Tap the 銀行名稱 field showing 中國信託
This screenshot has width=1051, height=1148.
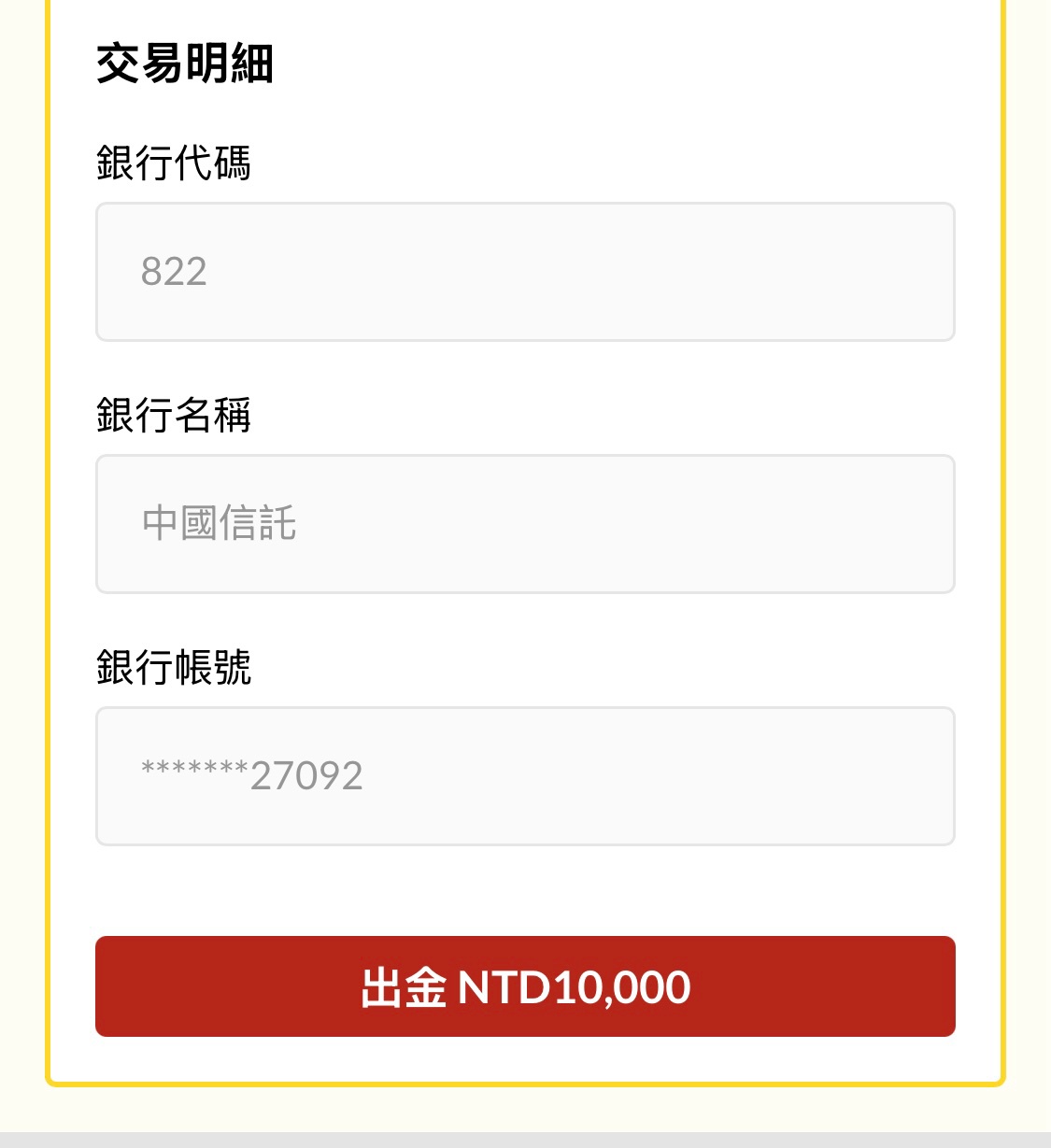click(x=525, y=524)
